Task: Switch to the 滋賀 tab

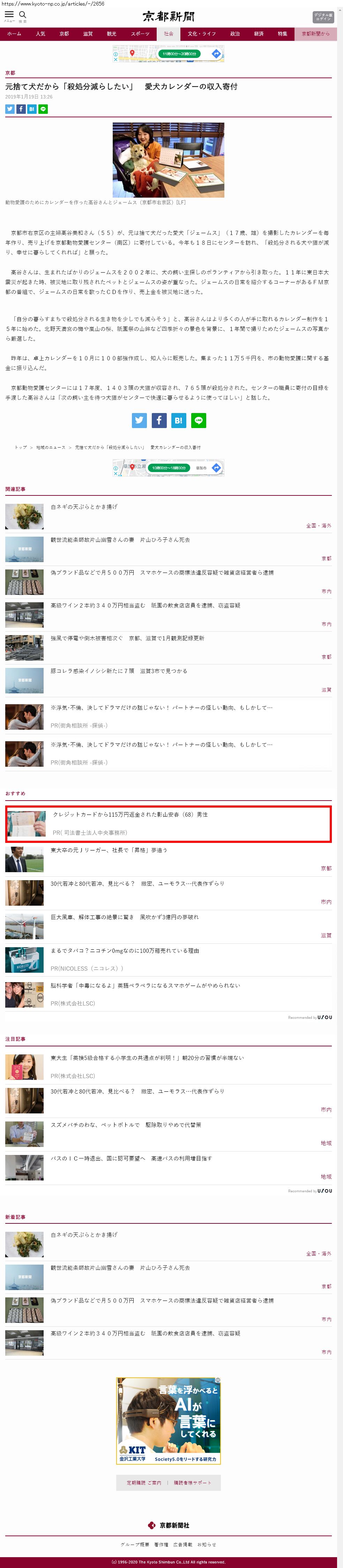Action: click(x=88, y=34)
